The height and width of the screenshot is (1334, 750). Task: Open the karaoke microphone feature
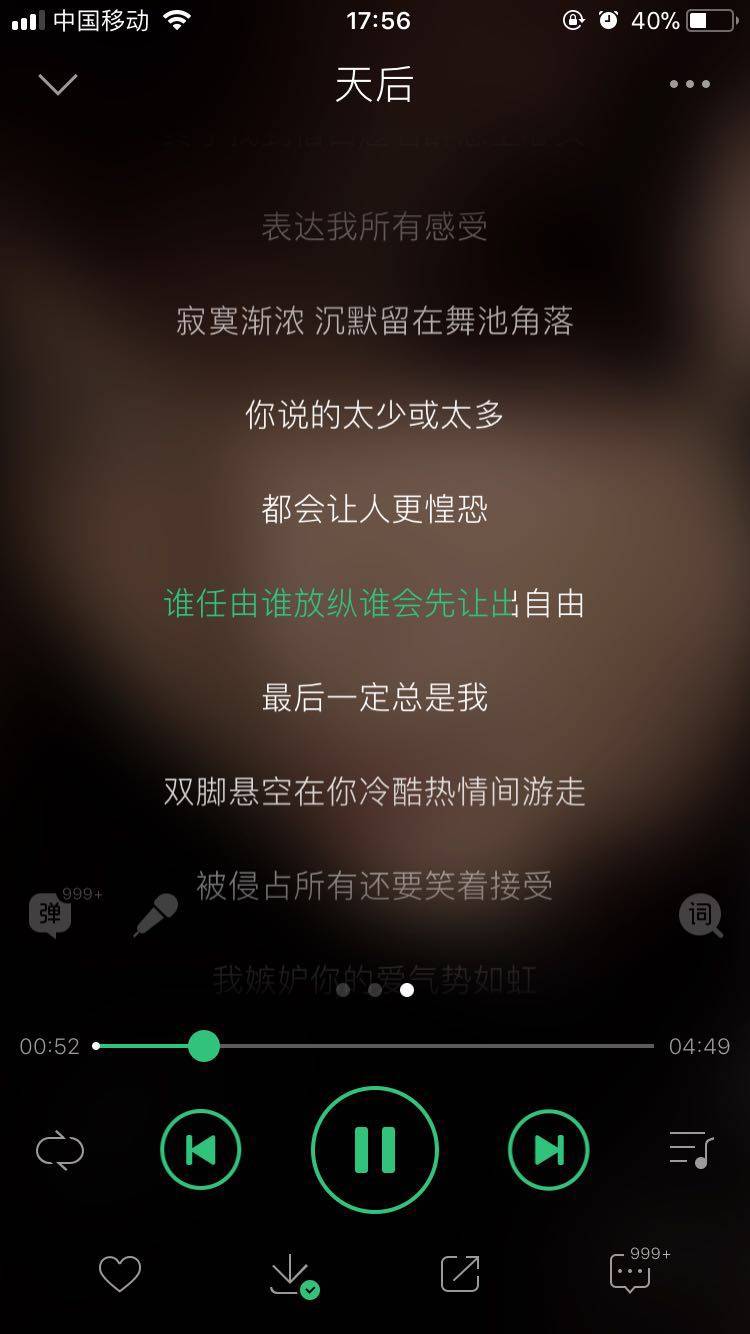(156, 915)
